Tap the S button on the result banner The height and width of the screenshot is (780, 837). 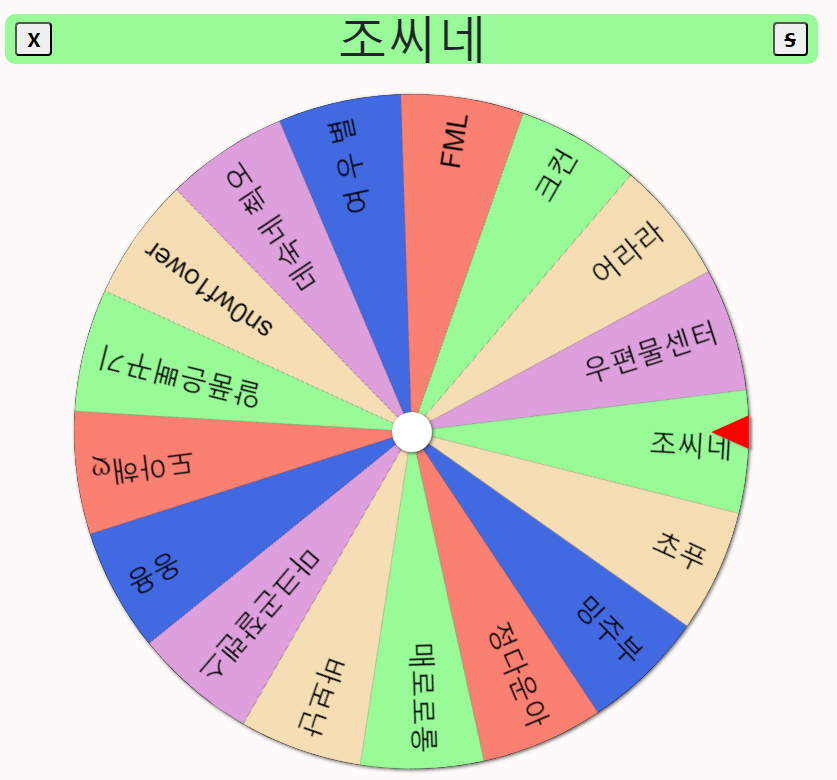point(790,39)
